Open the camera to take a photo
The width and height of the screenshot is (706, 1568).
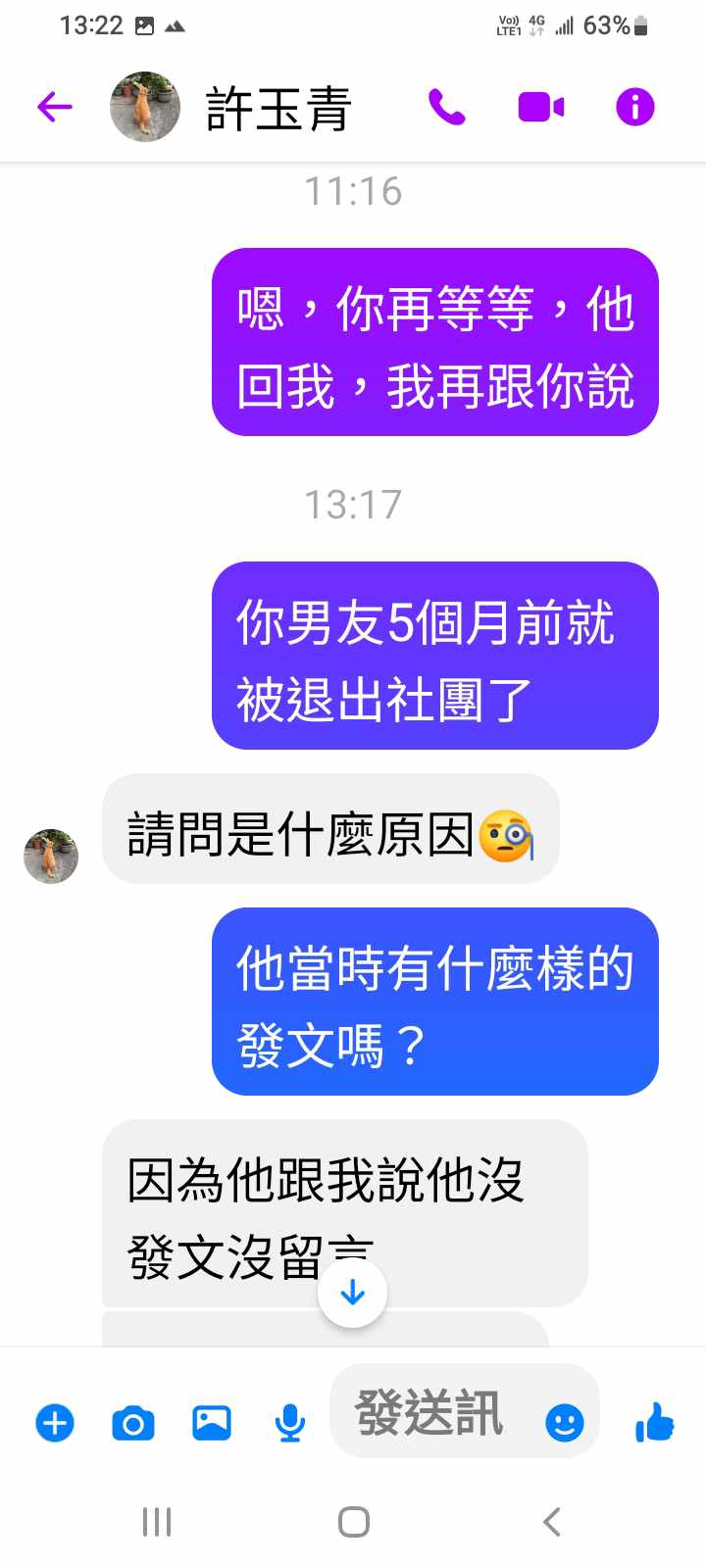pyautogui.click(x=133, y=1423)
